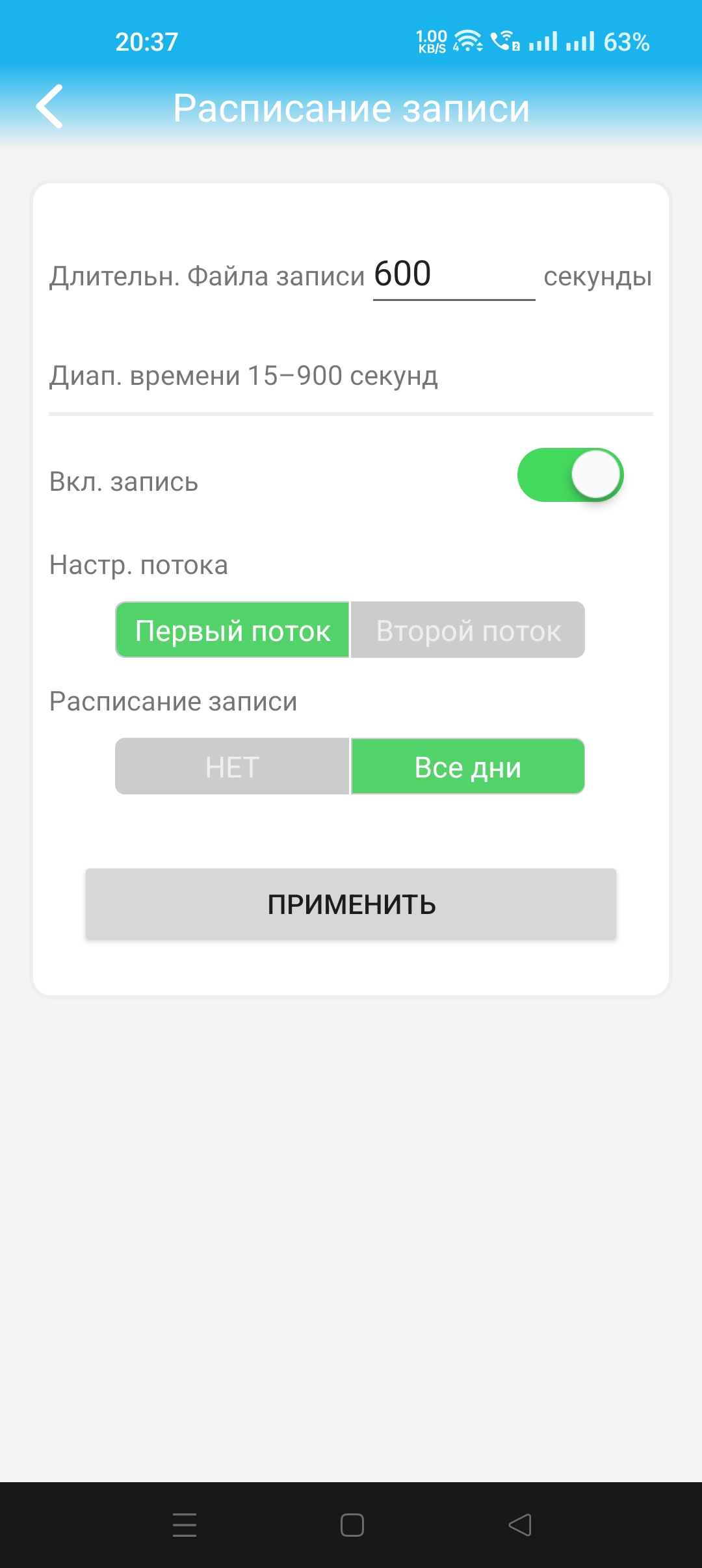Switch to Второй поток stream

(468, 631)
